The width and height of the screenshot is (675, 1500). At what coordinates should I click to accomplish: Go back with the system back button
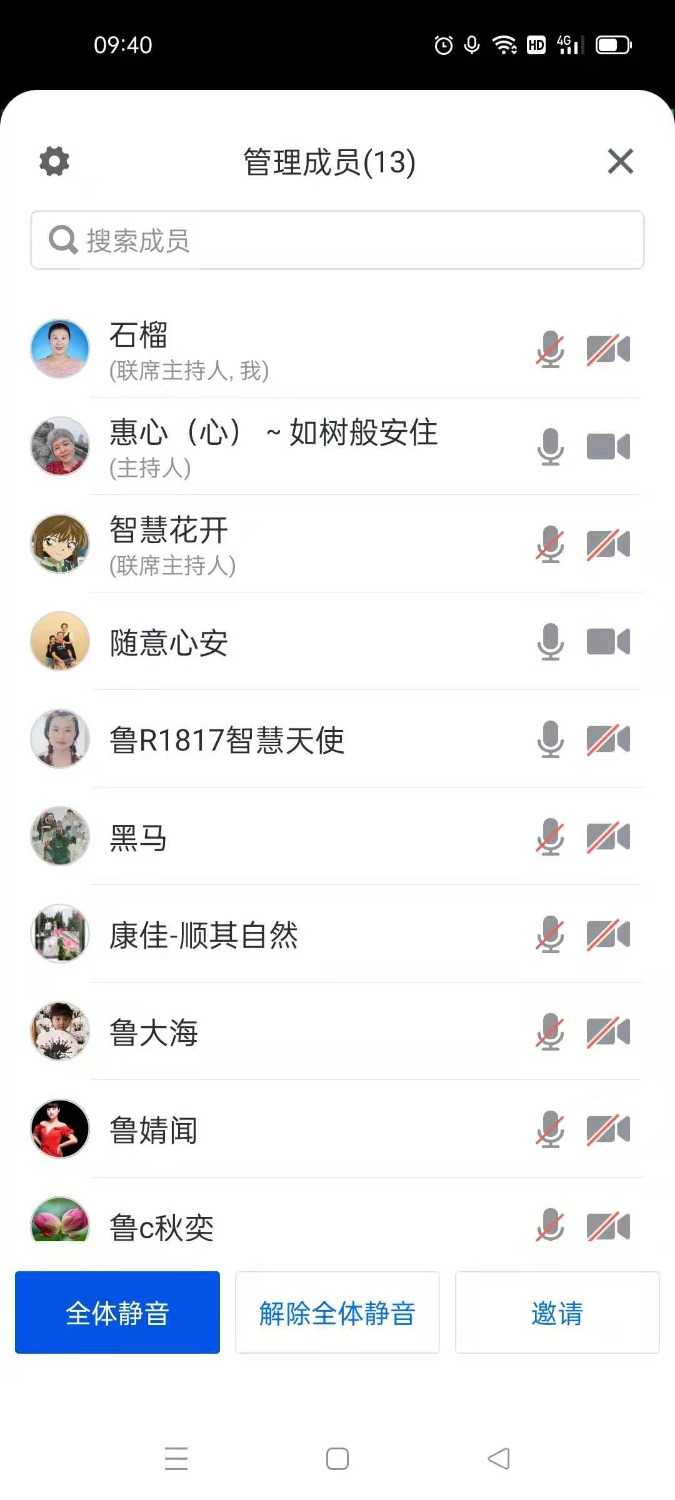499,1459
